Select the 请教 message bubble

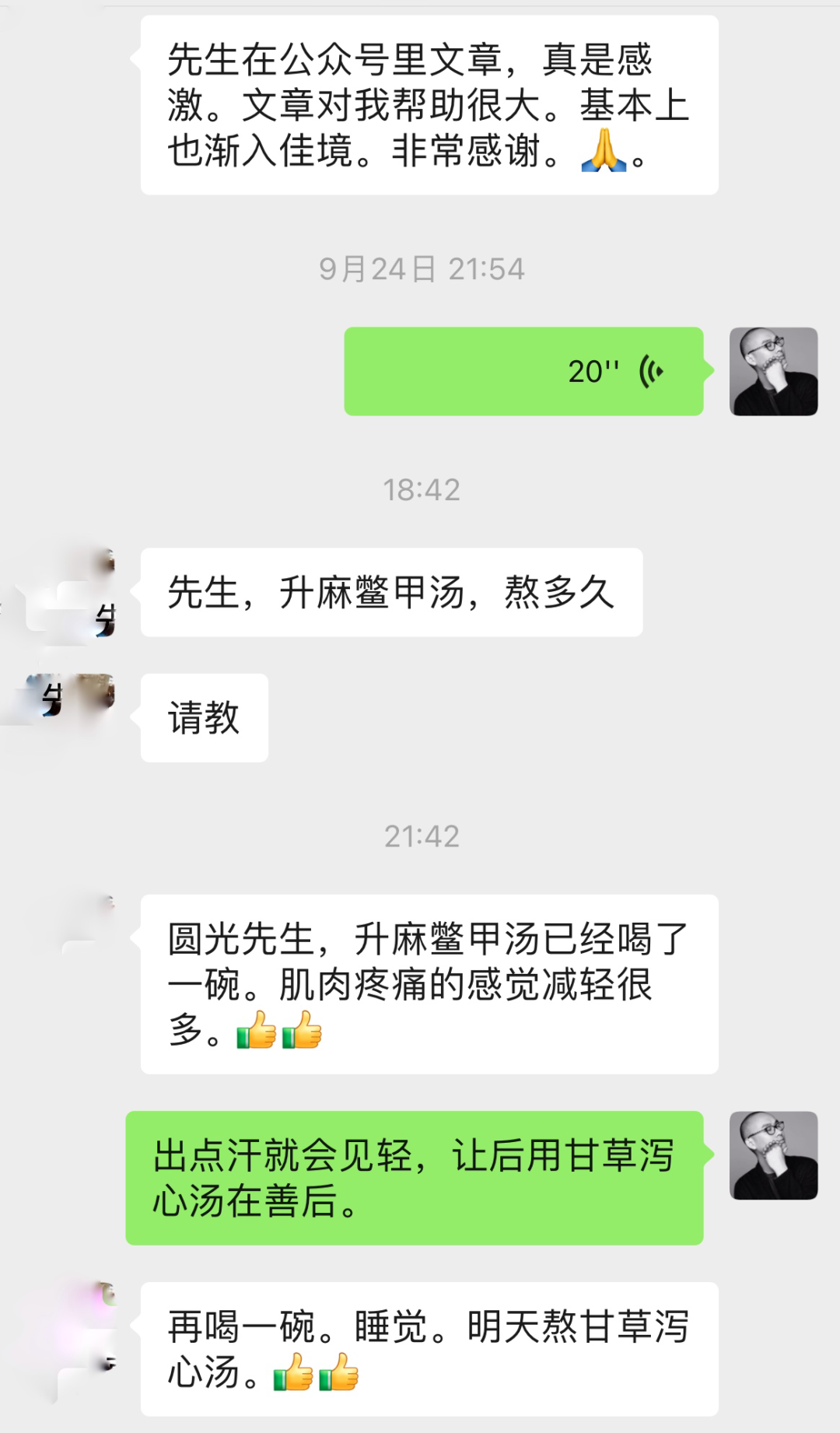[204, 717]
